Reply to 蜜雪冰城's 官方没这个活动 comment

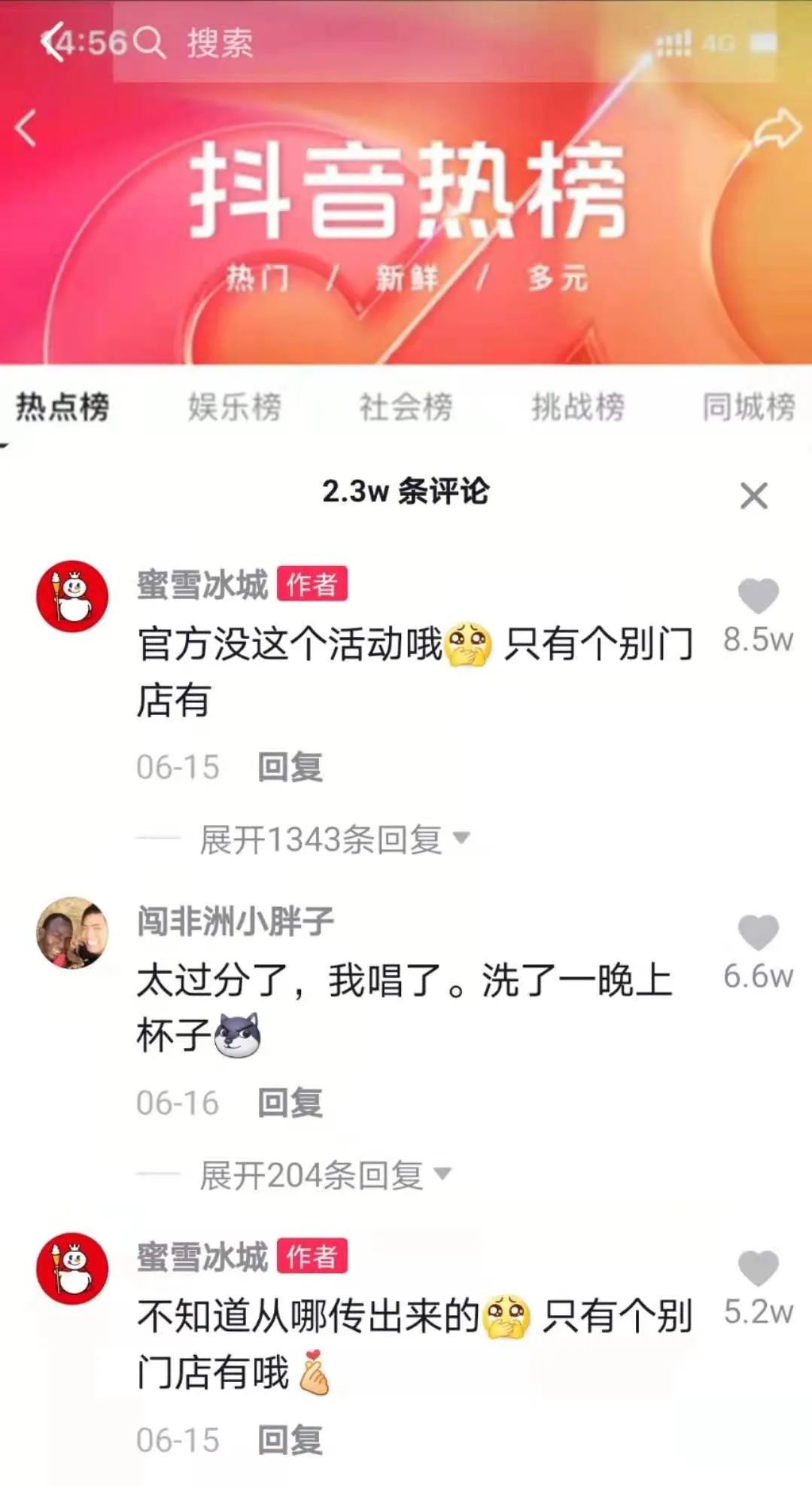290,767
